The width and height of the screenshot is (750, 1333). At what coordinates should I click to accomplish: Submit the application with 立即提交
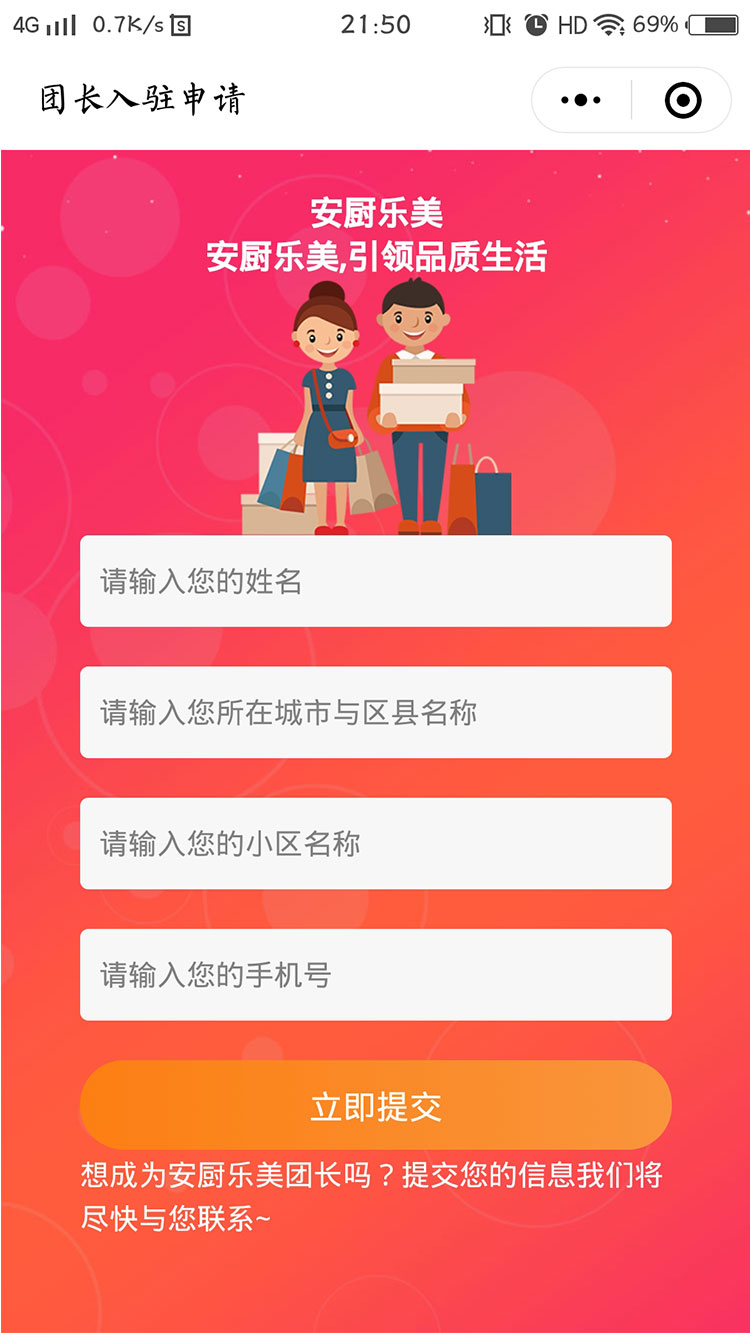pyautogui.click(x=375, y=1105)
